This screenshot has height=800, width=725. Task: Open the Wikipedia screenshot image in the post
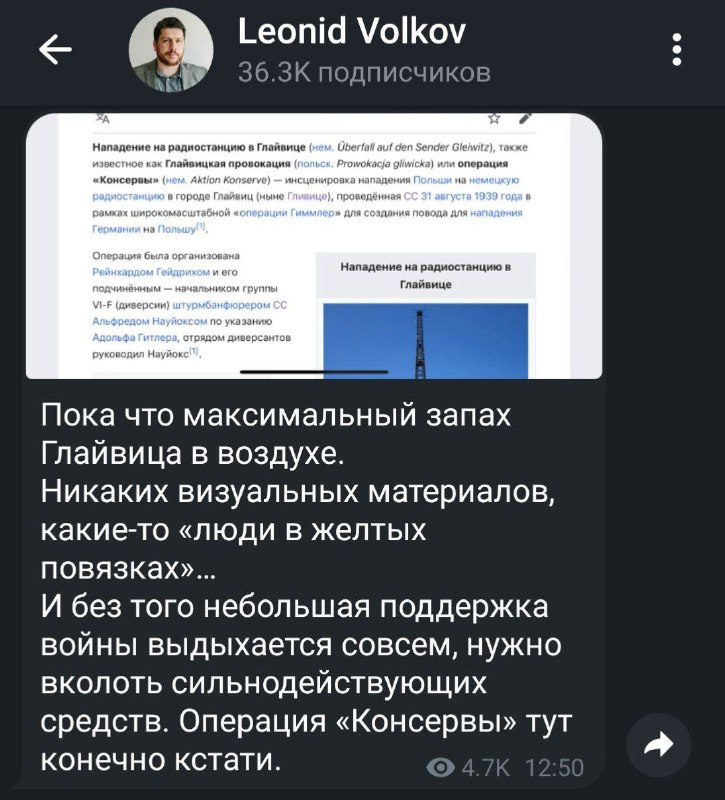point(314,246)
